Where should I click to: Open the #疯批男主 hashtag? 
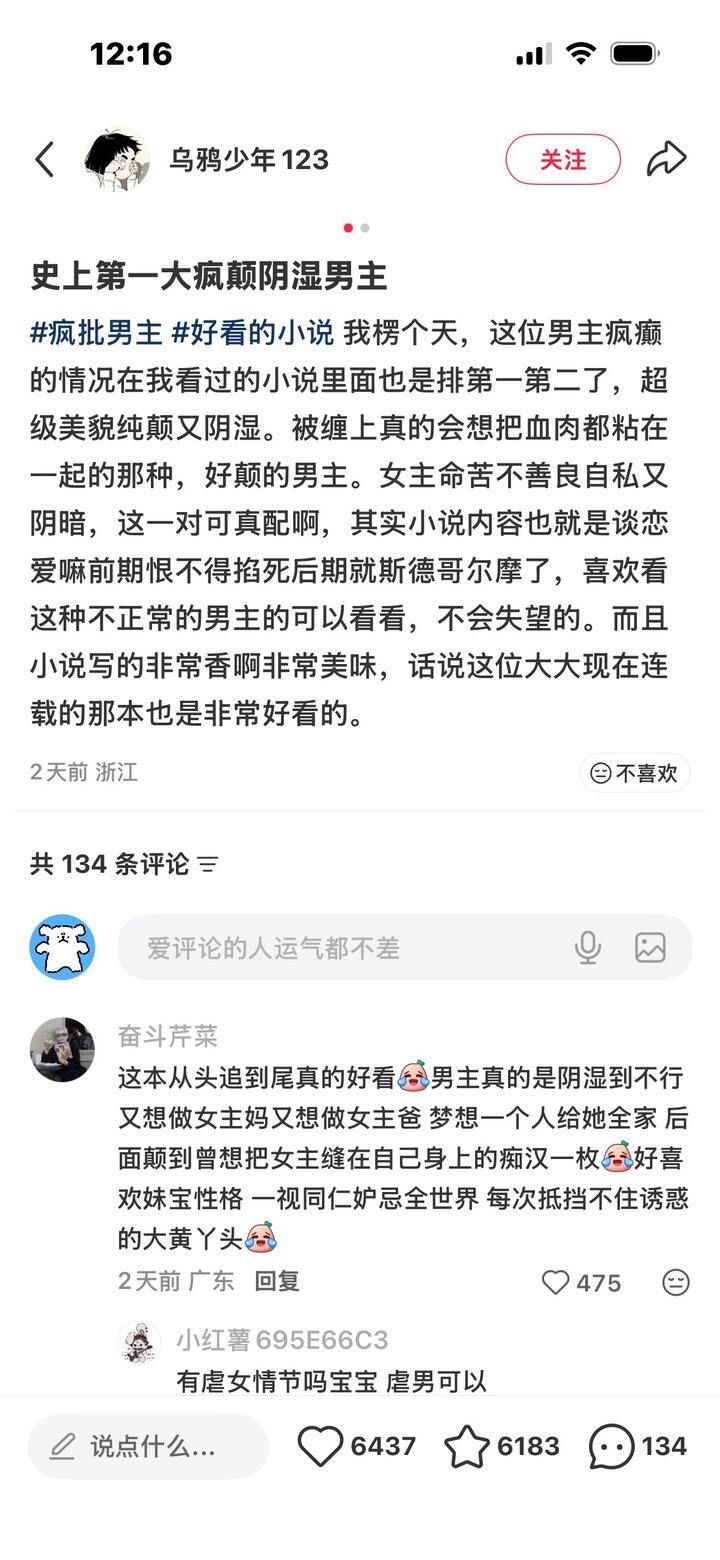click(x=96, y=332)
